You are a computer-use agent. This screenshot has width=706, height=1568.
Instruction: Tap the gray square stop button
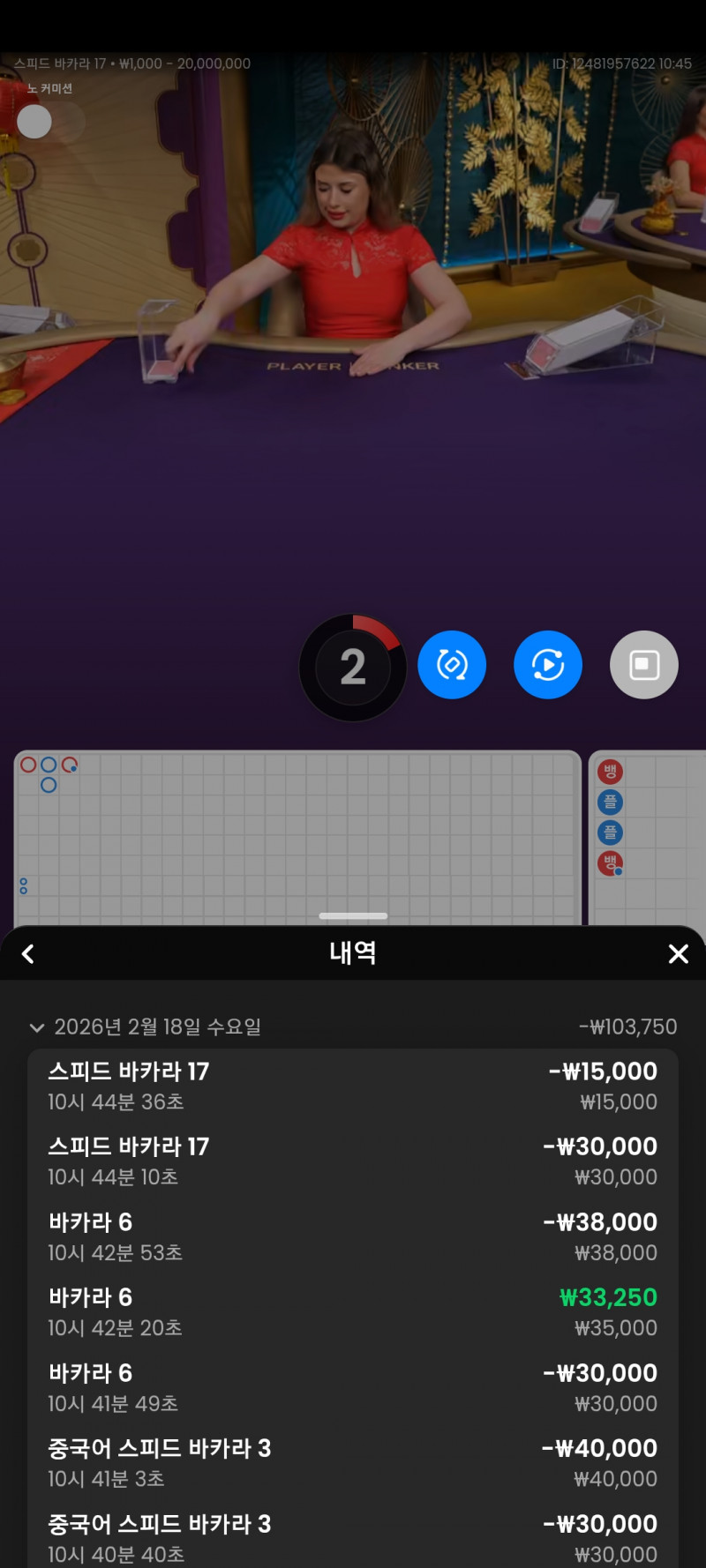(644, 665)
